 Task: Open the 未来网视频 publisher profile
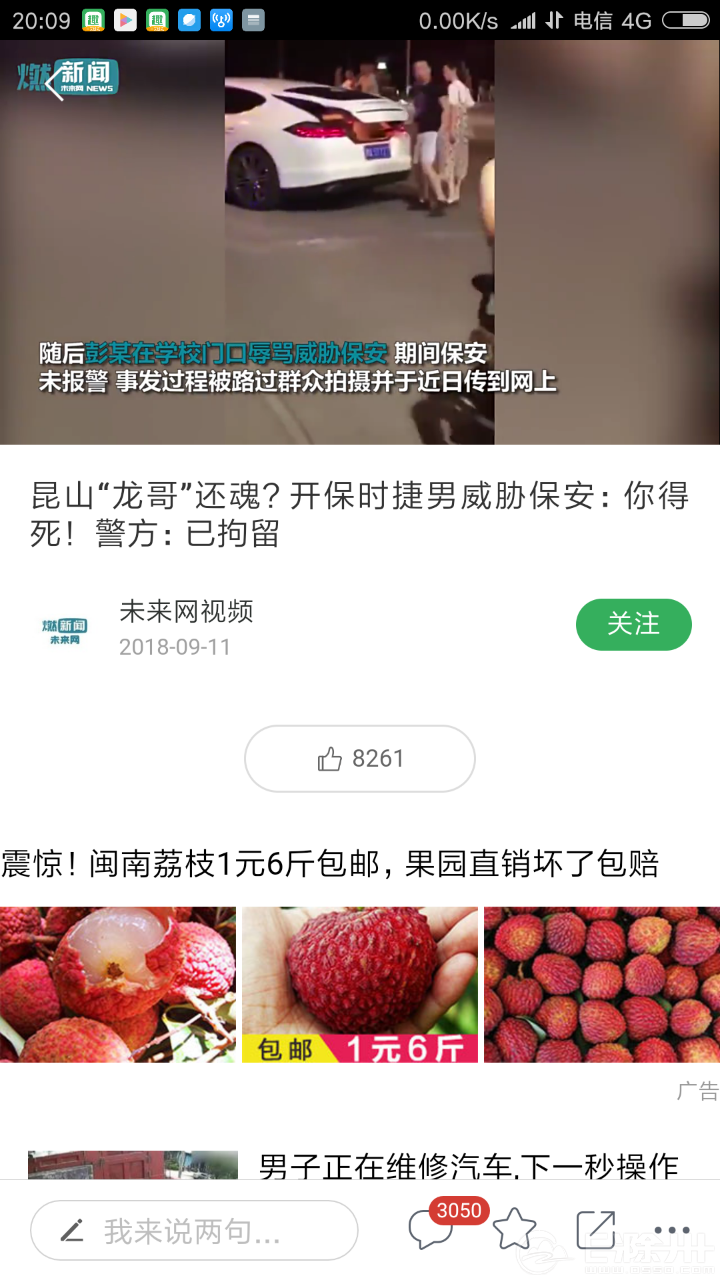[186, 612]
